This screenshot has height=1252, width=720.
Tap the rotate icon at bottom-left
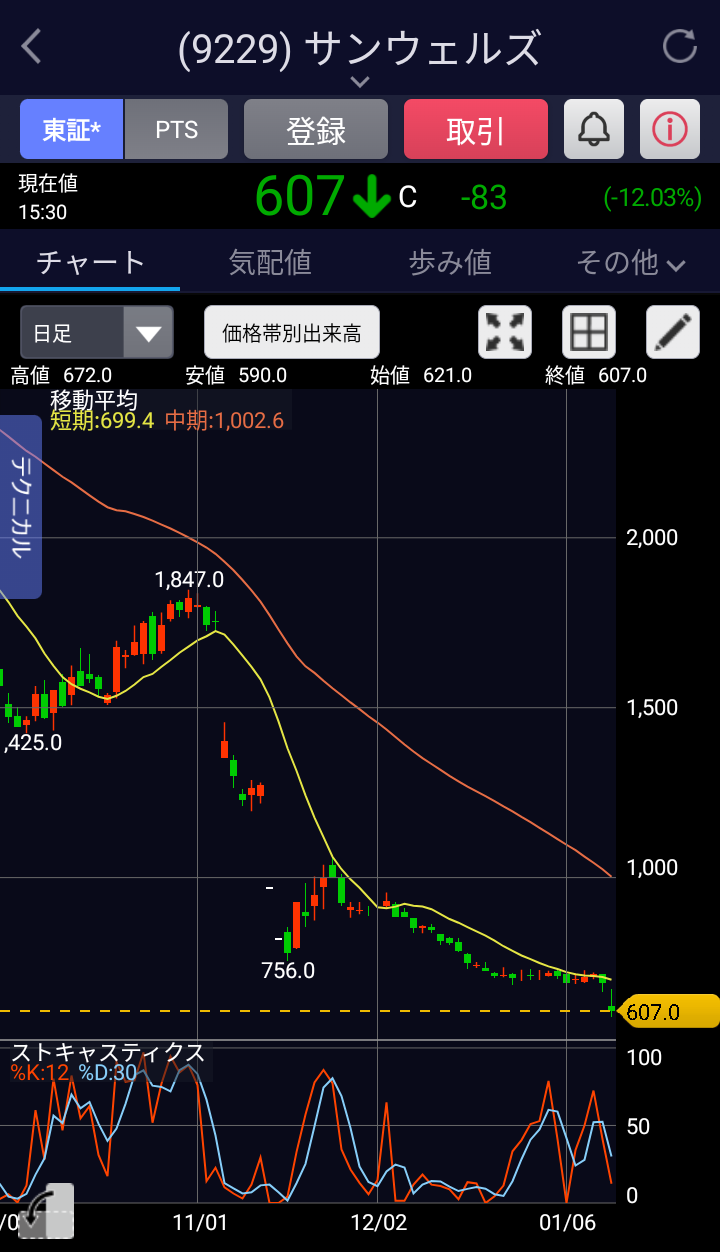pos(46,1211)
